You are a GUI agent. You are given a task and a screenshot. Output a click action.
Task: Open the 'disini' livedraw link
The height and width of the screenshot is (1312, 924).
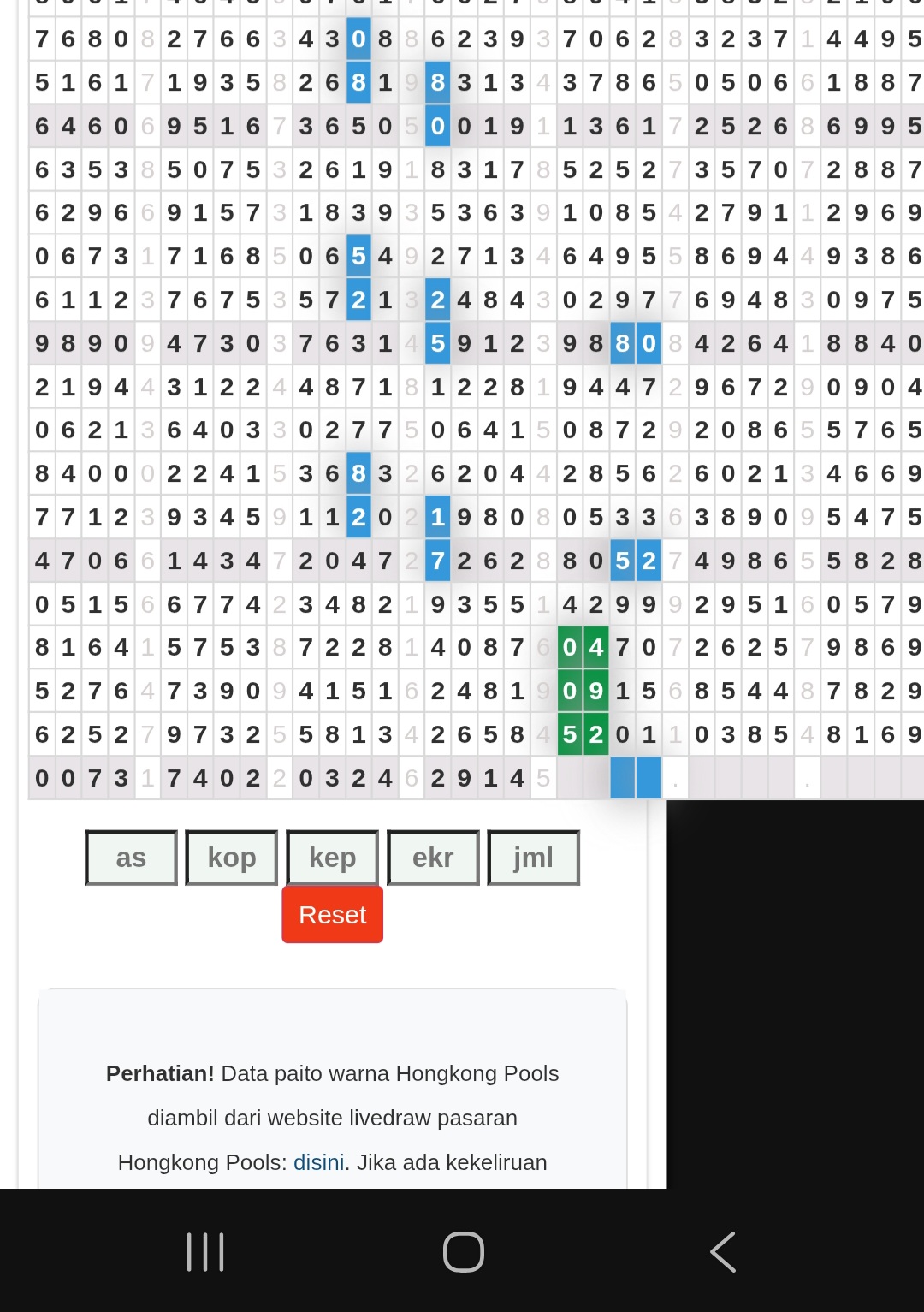[318, 1162]
